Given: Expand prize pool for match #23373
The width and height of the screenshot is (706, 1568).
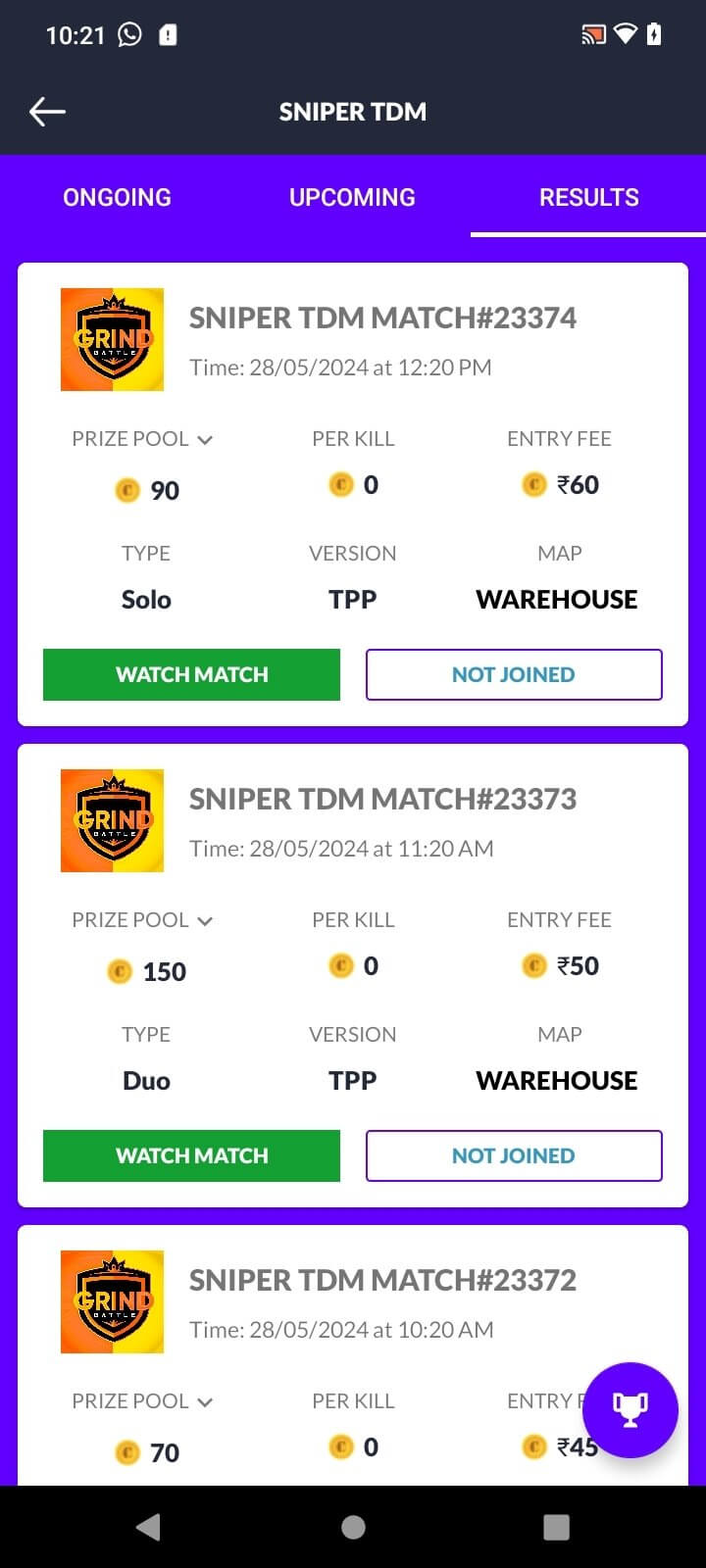Looking at the screenshot, I should (x=142, y=920).
